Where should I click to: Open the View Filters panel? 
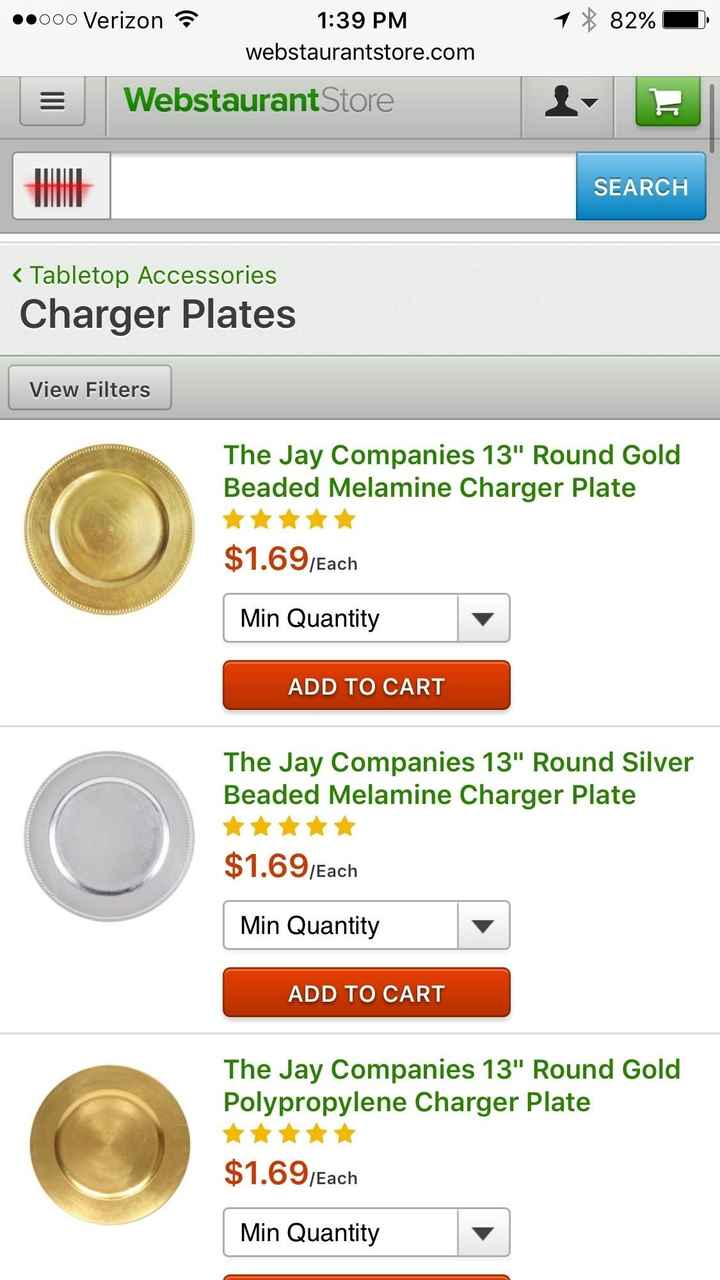click(88, 388)
